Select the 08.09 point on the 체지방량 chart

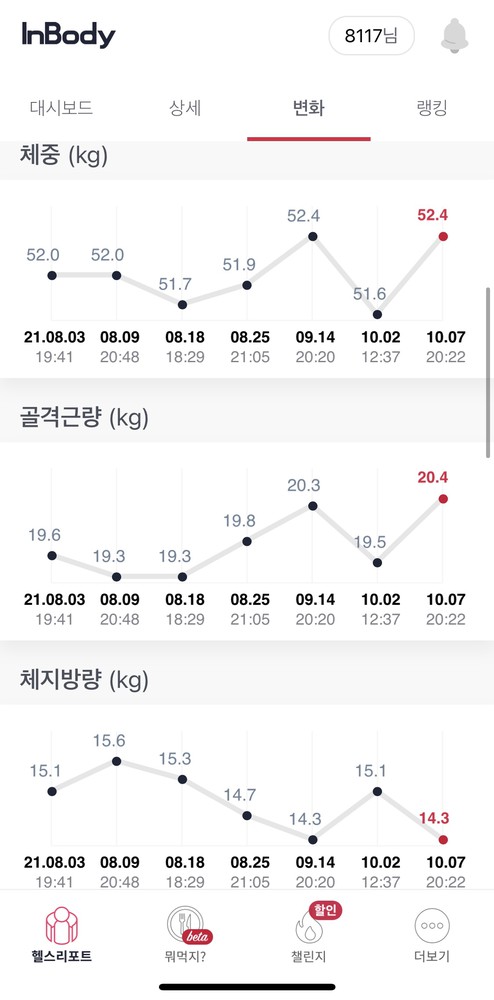click(117, 761)
